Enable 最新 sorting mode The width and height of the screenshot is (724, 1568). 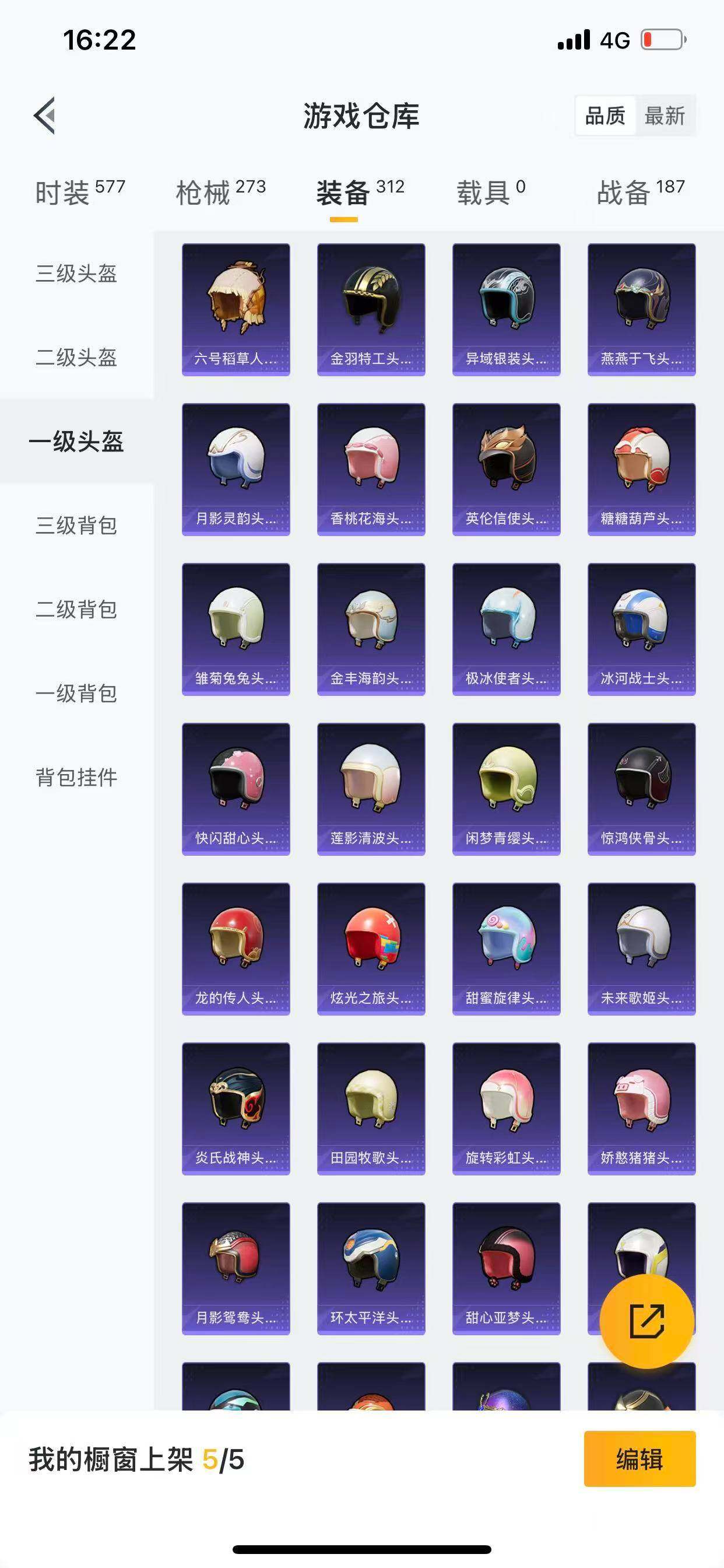coord(666,116)
